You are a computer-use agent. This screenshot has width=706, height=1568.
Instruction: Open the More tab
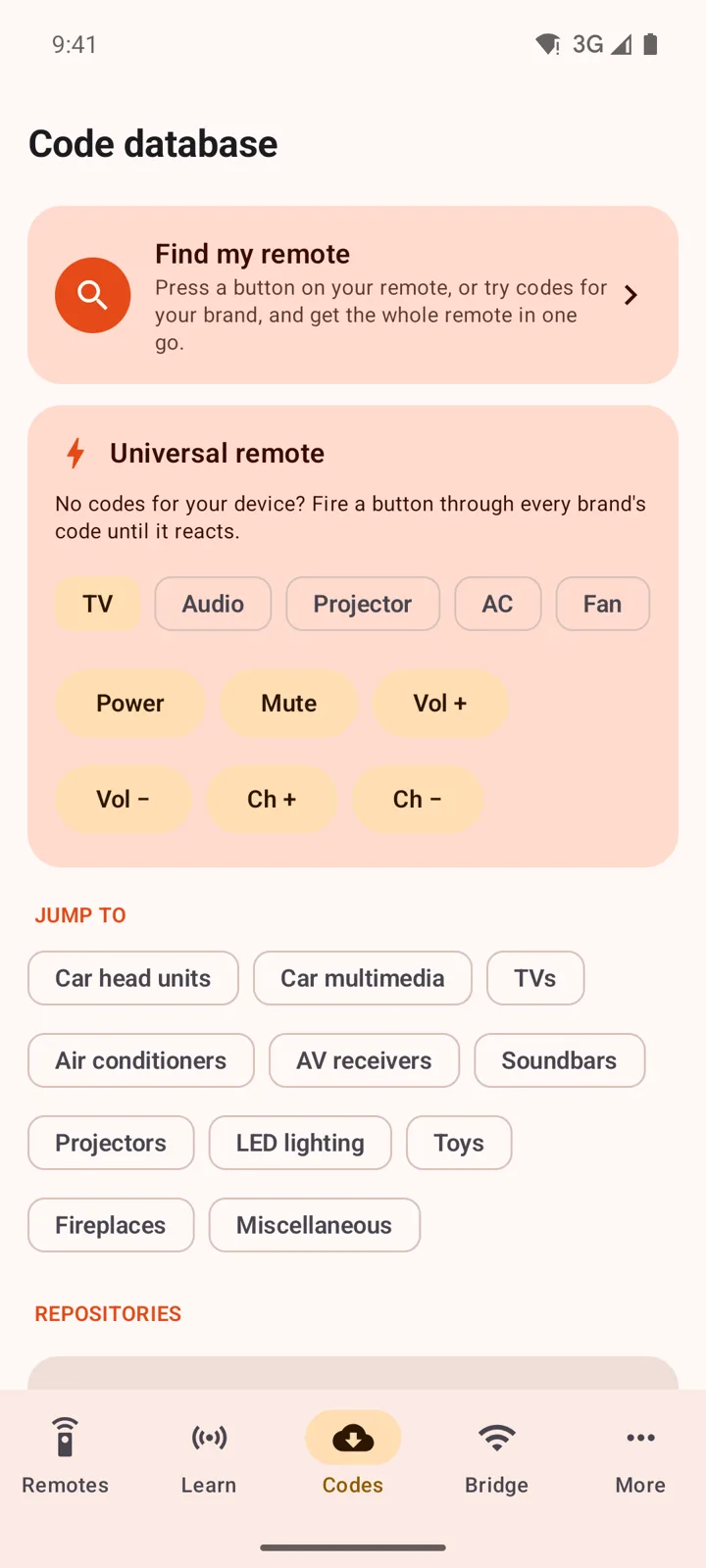click(x=640, y=1456)
